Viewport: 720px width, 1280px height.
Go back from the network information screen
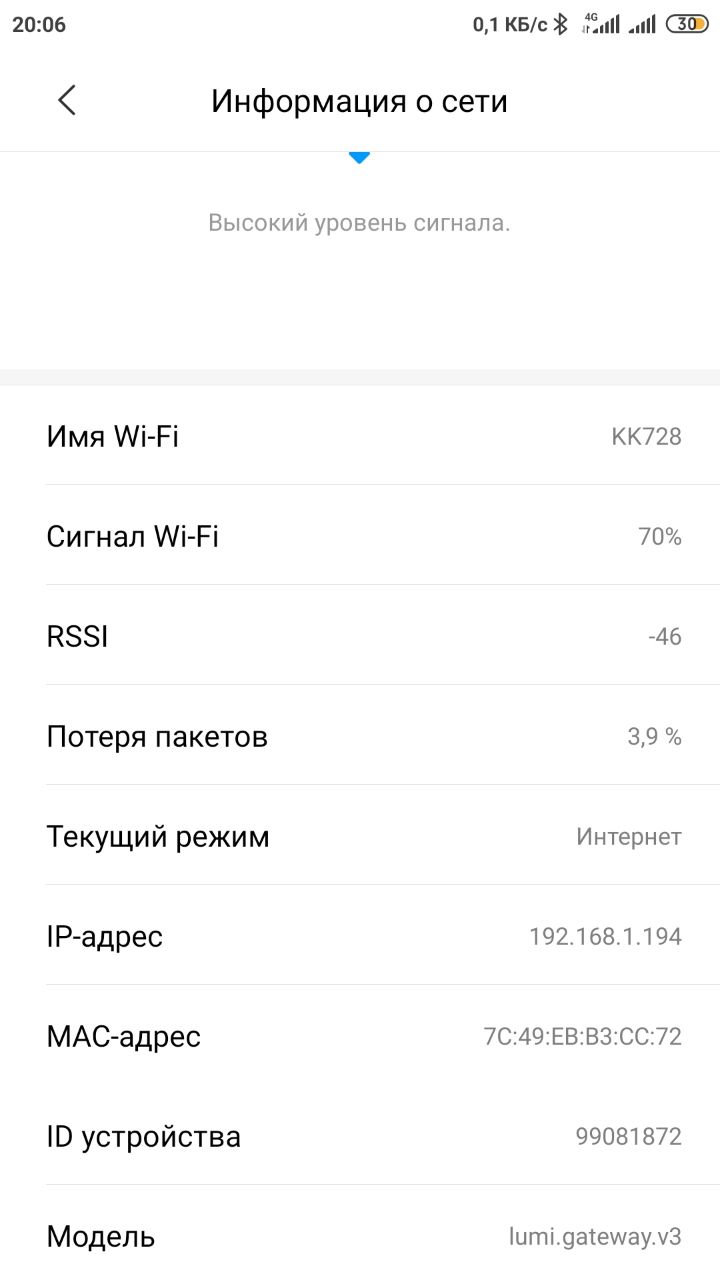coord(67,100)
